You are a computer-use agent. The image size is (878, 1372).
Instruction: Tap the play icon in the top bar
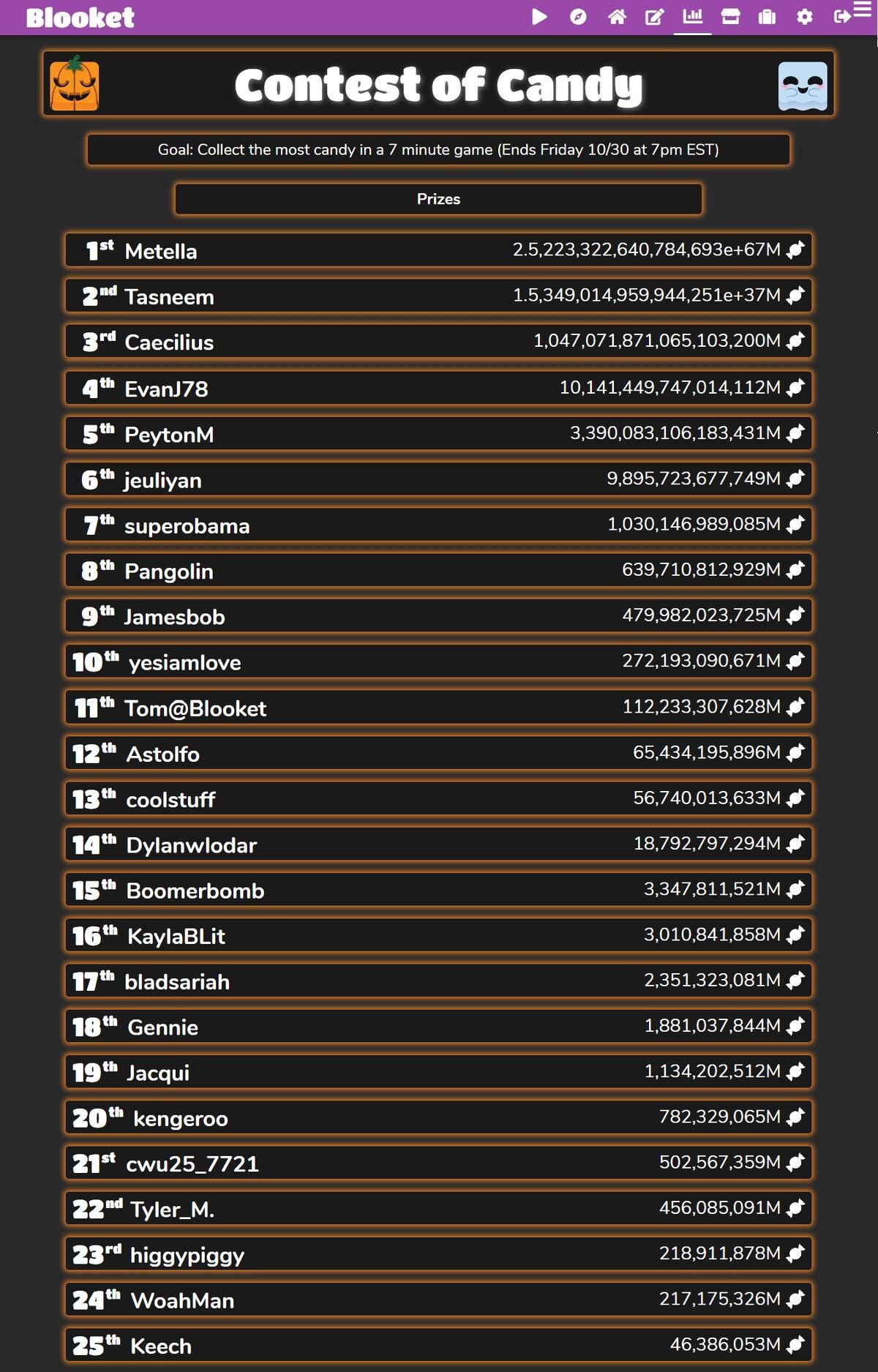pos(539,17)
